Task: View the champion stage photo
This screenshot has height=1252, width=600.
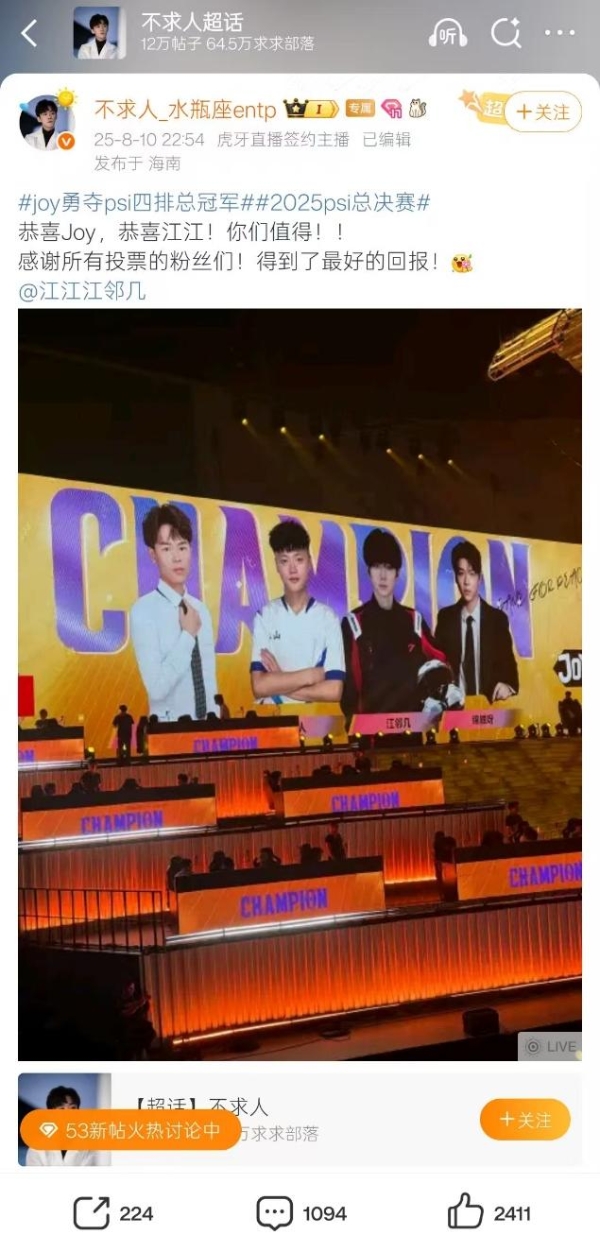Action: coord(300,683)
